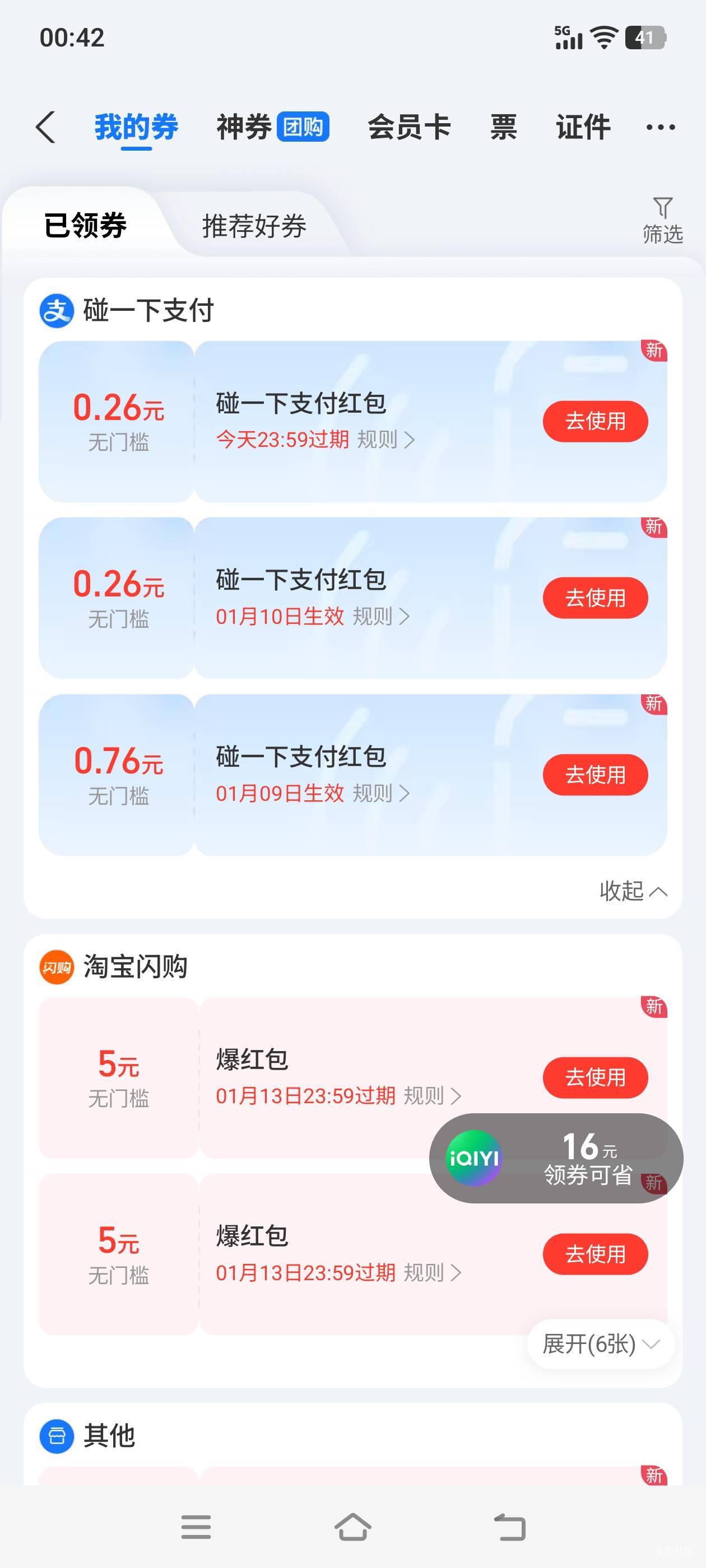
Task: Open the iQIYI 16元 领券可省 floating banner
Action: tap(556, 1158)
